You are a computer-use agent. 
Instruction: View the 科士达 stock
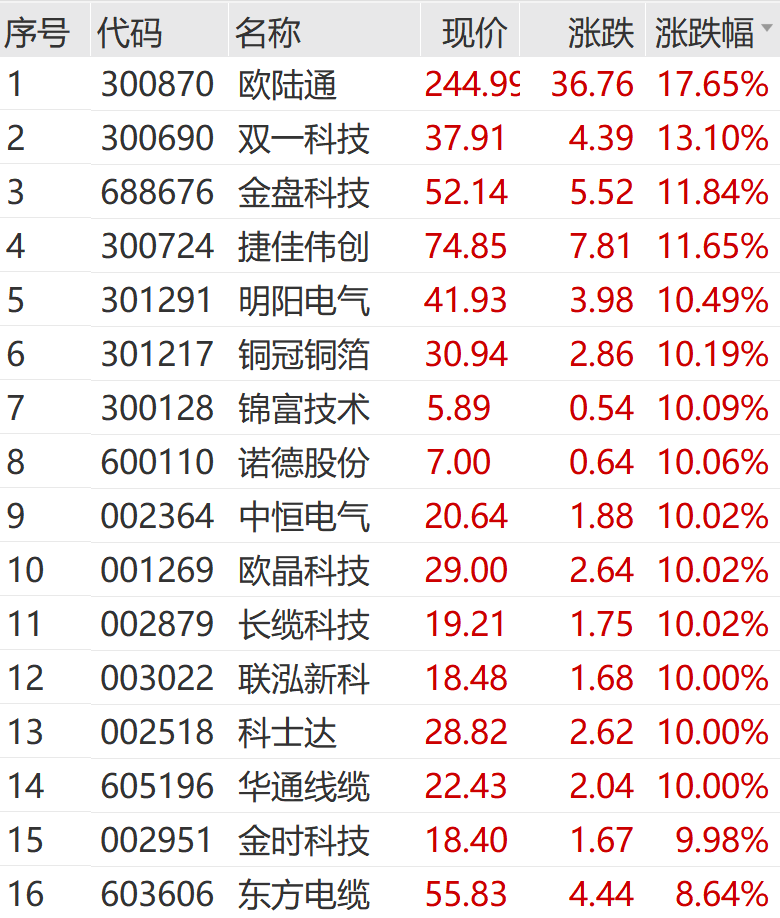288,733
